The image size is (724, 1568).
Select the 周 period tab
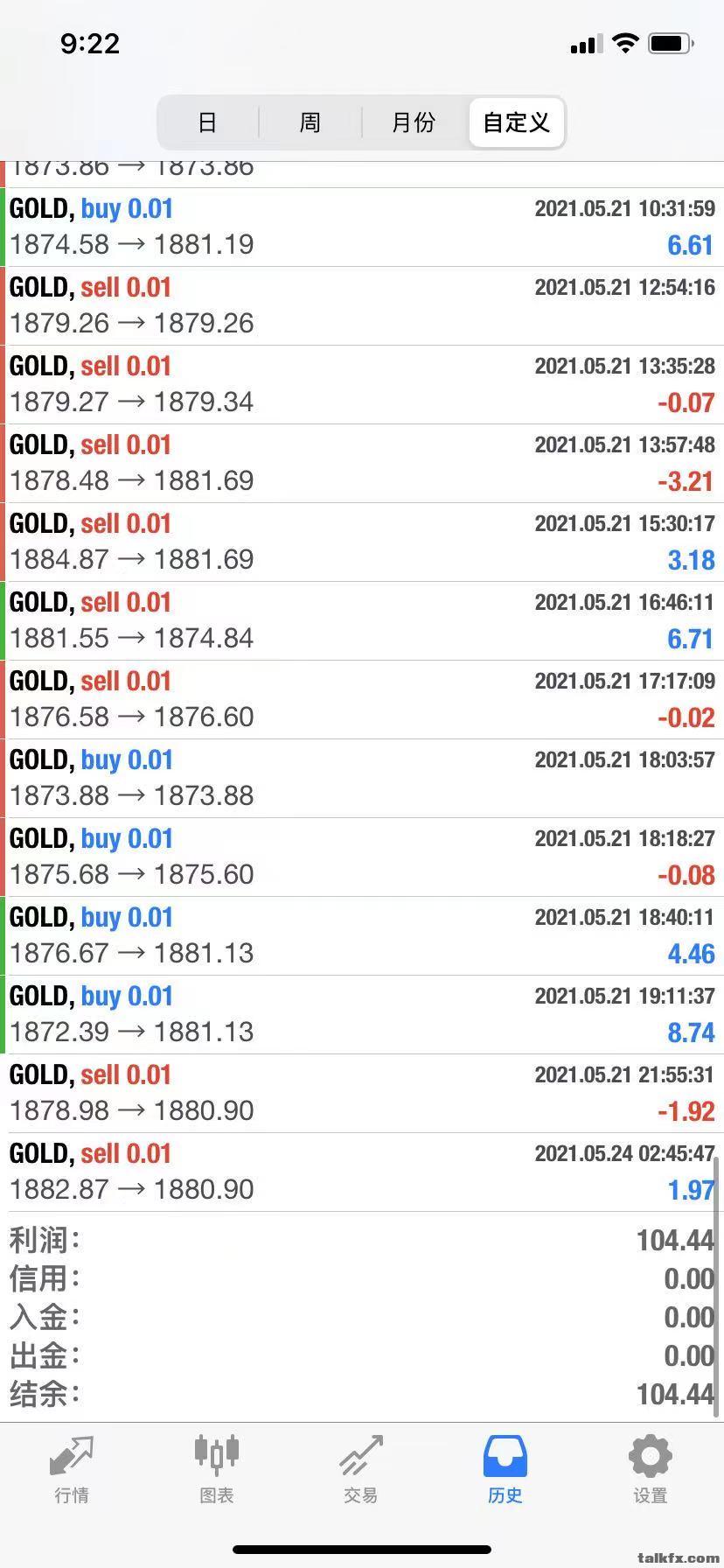310,122
